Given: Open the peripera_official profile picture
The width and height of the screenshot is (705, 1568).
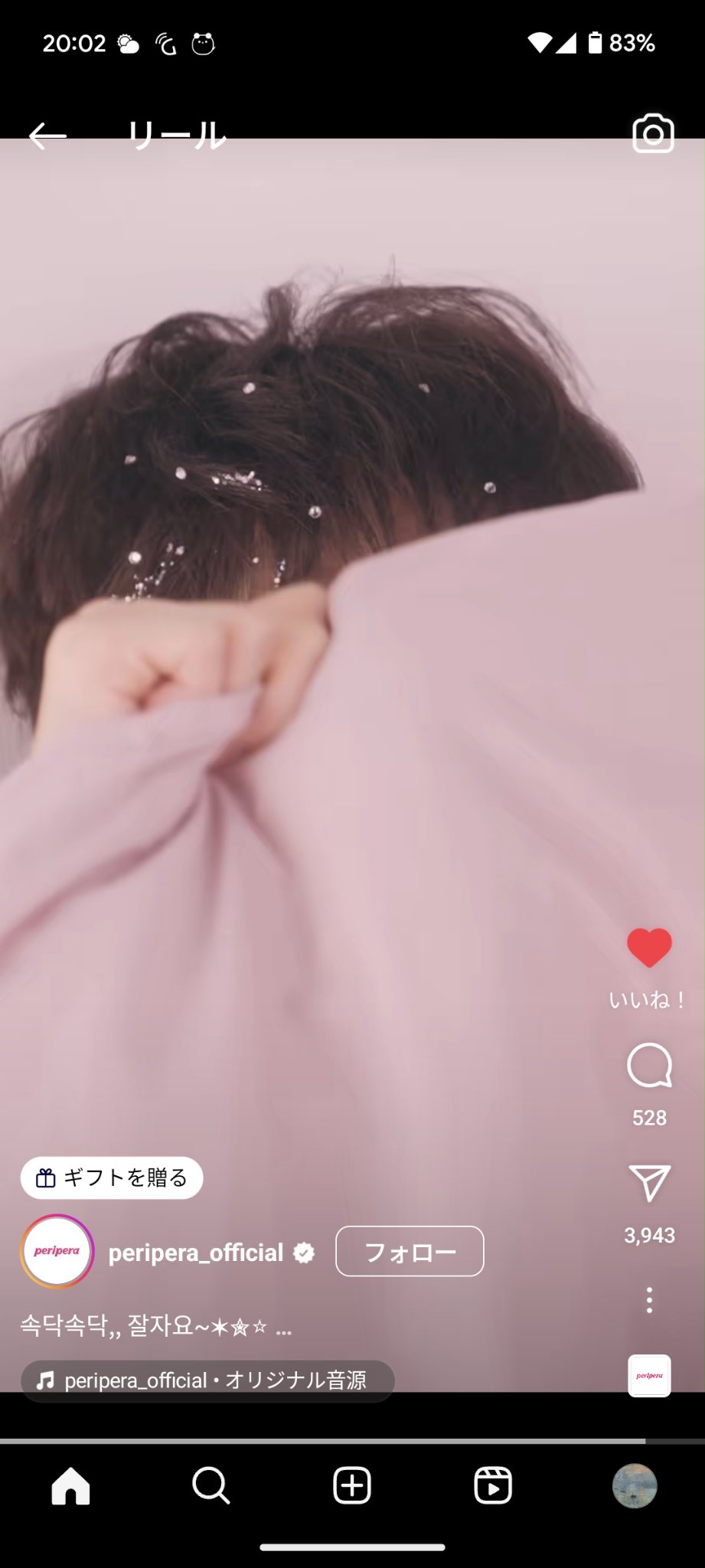Looking at the screenshot, I should (x=57, y=1252).
